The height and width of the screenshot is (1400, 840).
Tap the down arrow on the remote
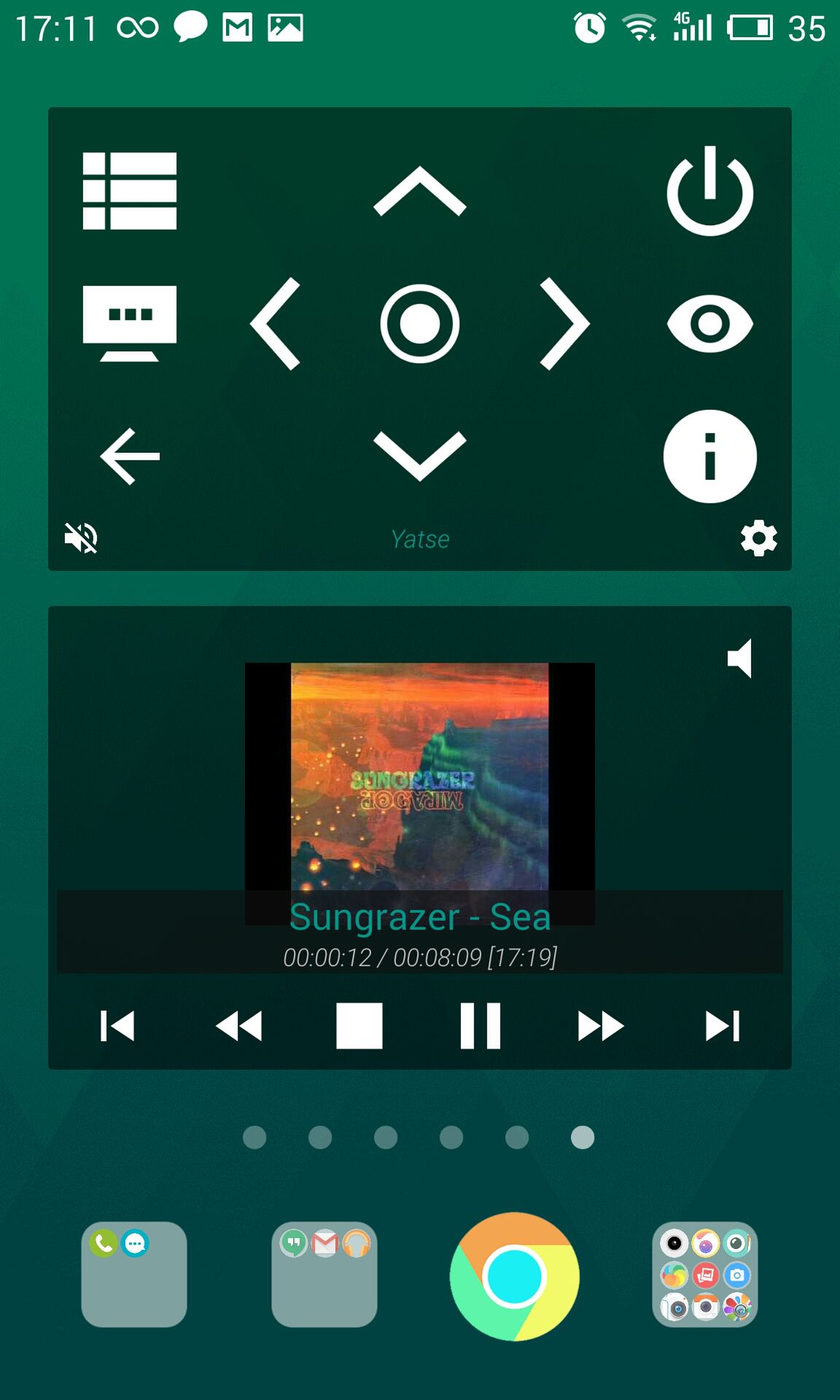tap(419, 456)
